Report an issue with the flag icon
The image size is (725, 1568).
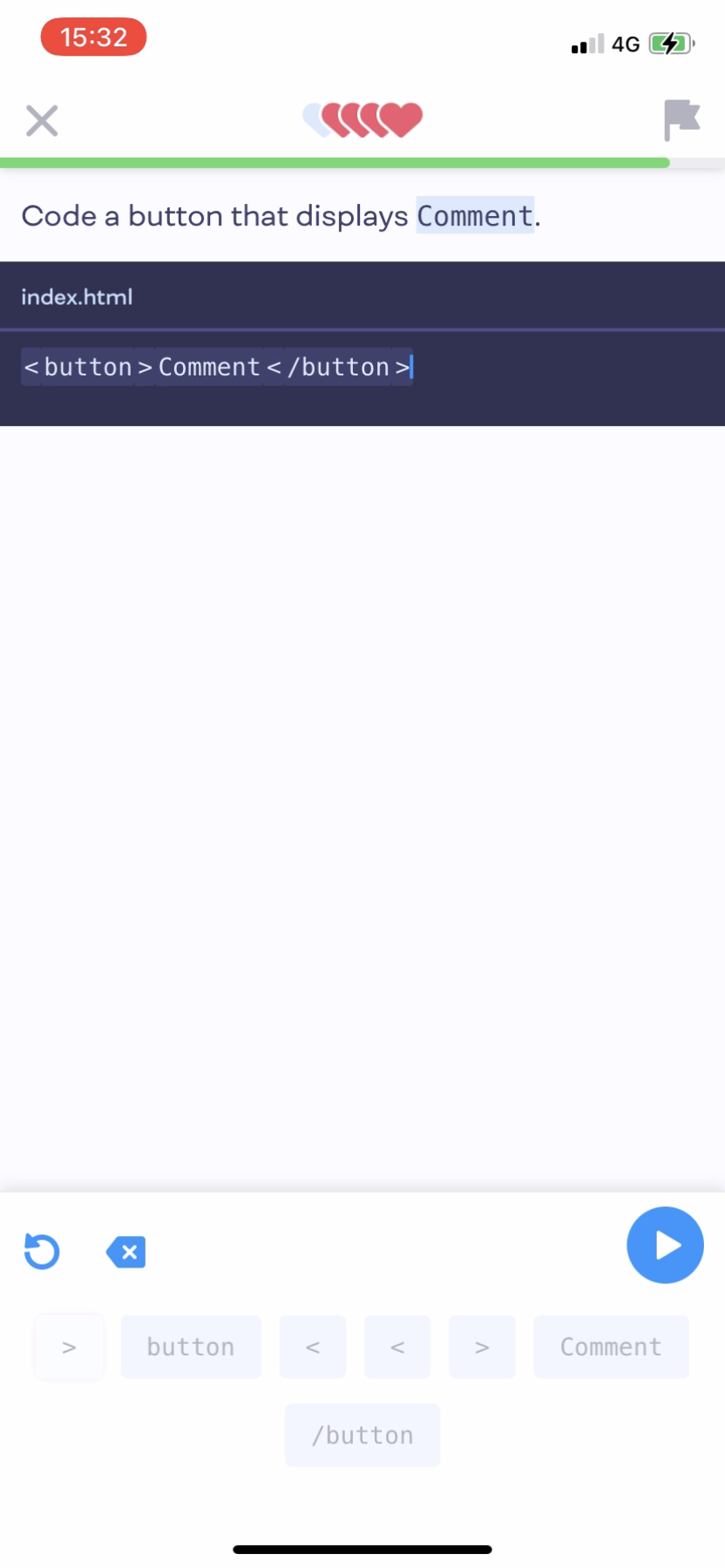[681, 119]
